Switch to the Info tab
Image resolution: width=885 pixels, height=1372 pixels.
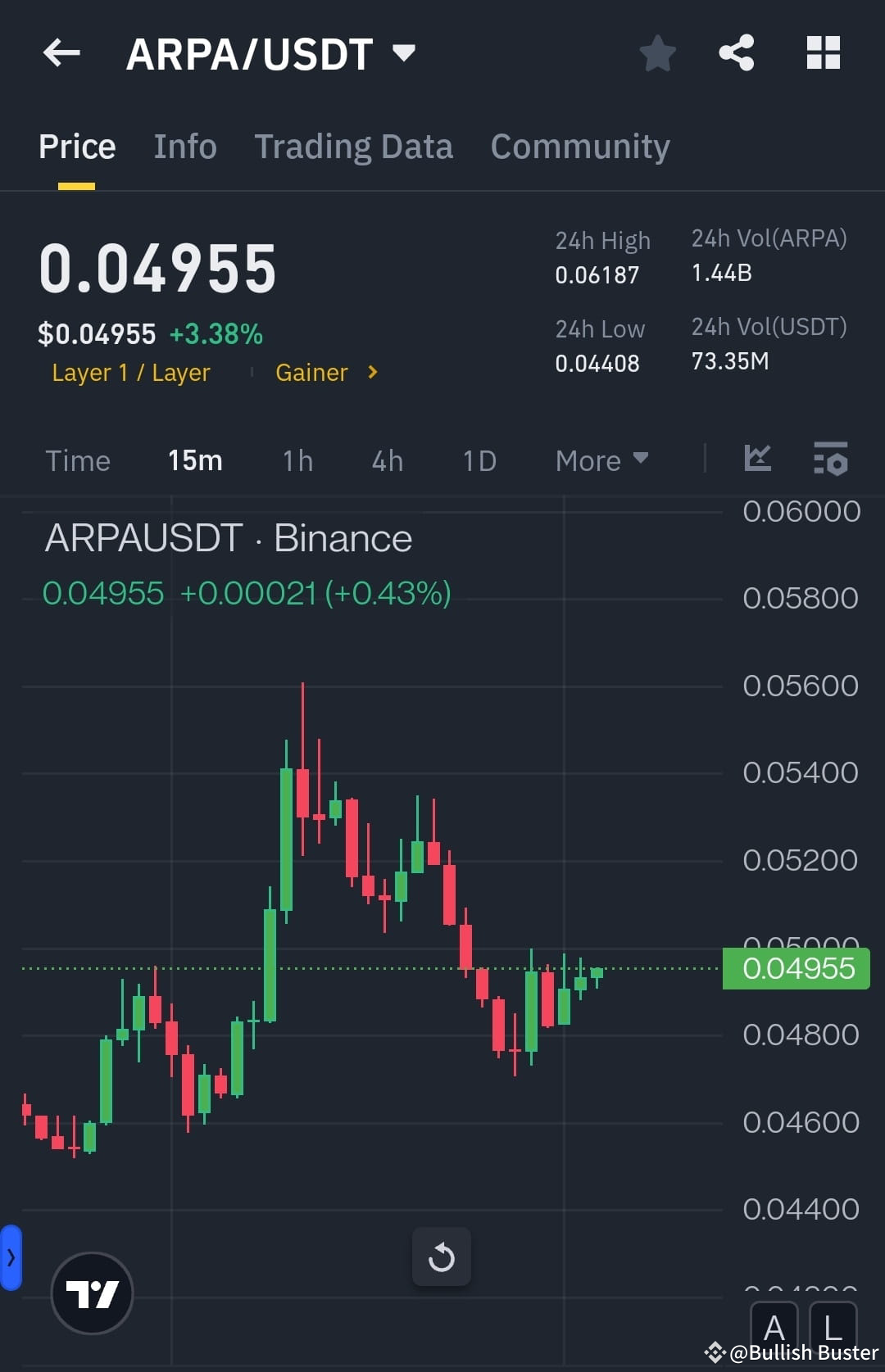click(184, 146)
